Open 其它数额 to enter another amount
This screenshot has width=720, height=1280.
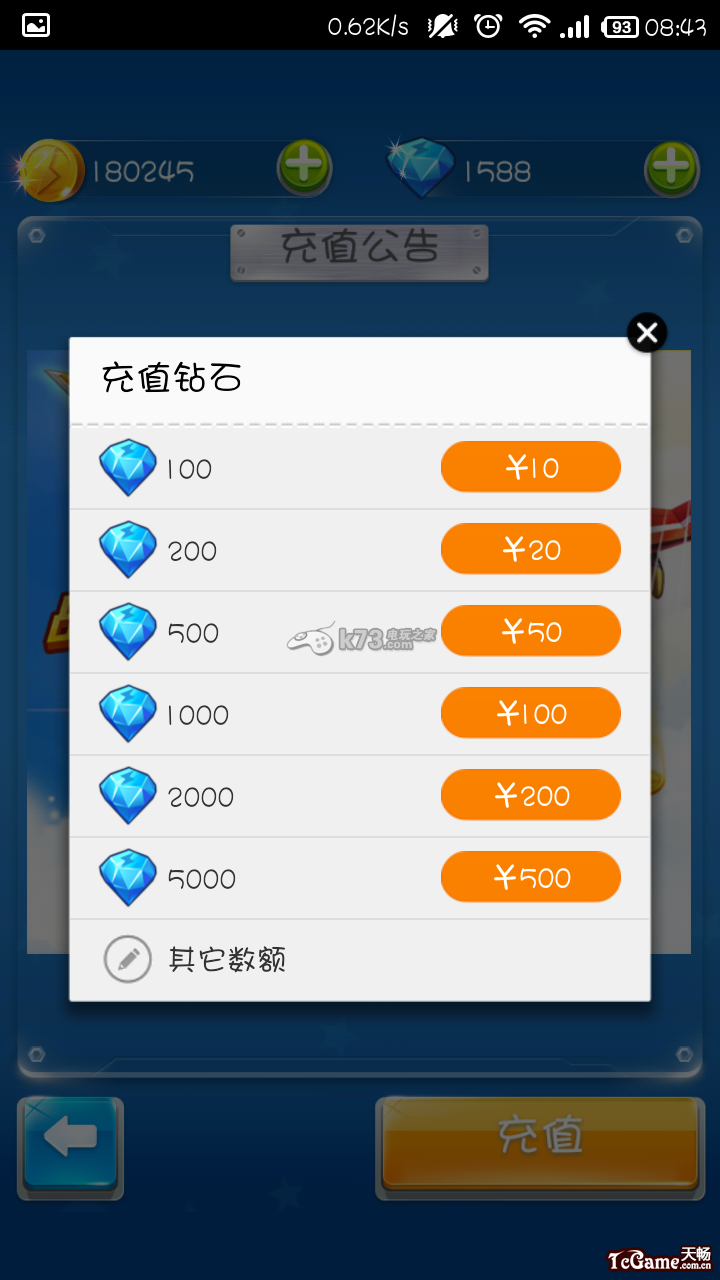pyautogui.click(x=226, y=959)
